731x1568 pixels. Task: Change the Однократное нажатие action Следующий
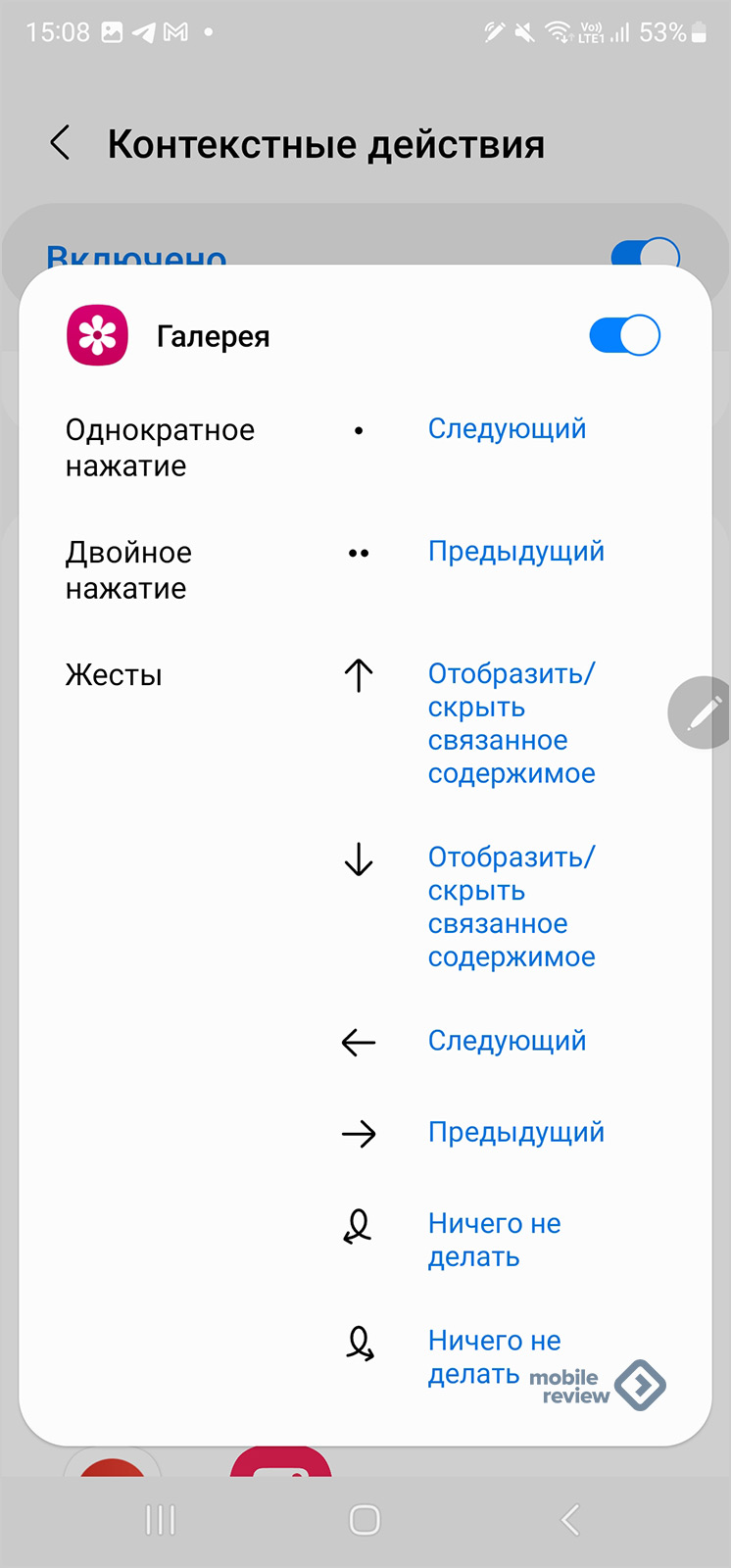point(507,429)
